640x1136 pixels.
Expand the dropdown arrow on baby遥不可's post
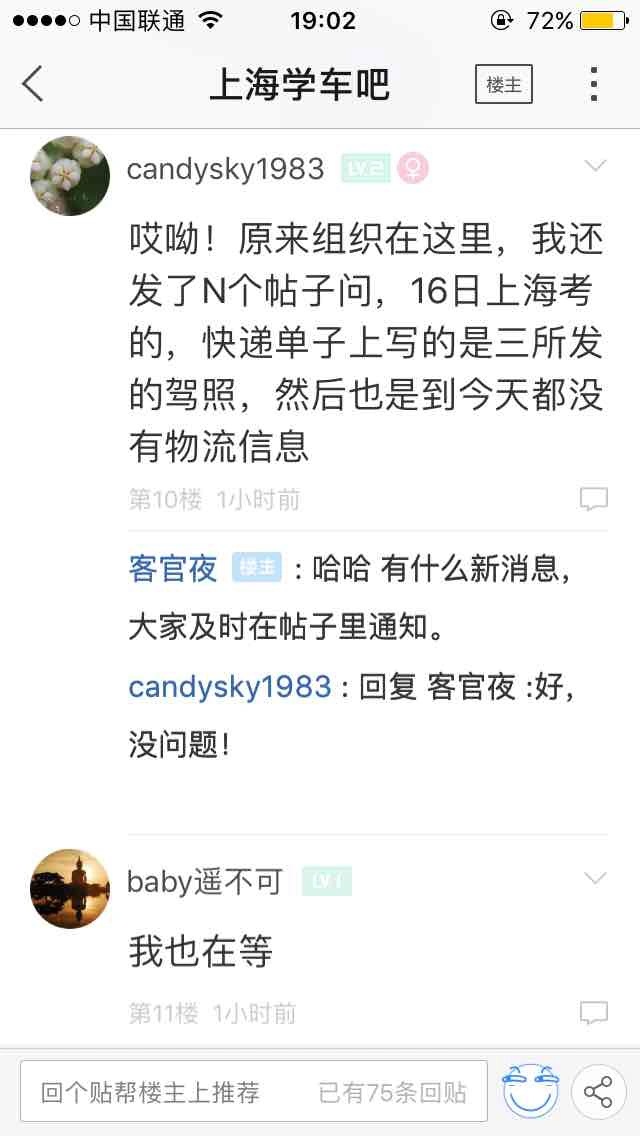click(x=595, y=879)
